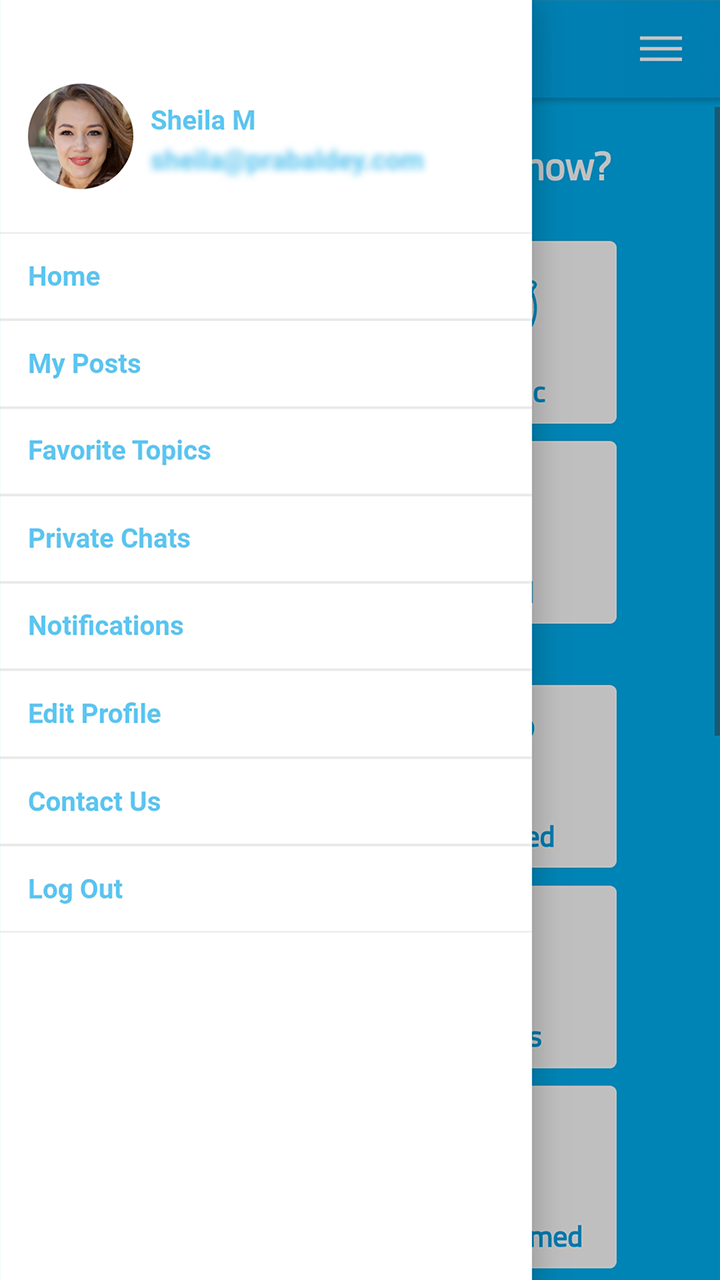Viewport: 720px width, 1280px height.
Task: Open the Contact Us page
Action: (x=265, y=802)
